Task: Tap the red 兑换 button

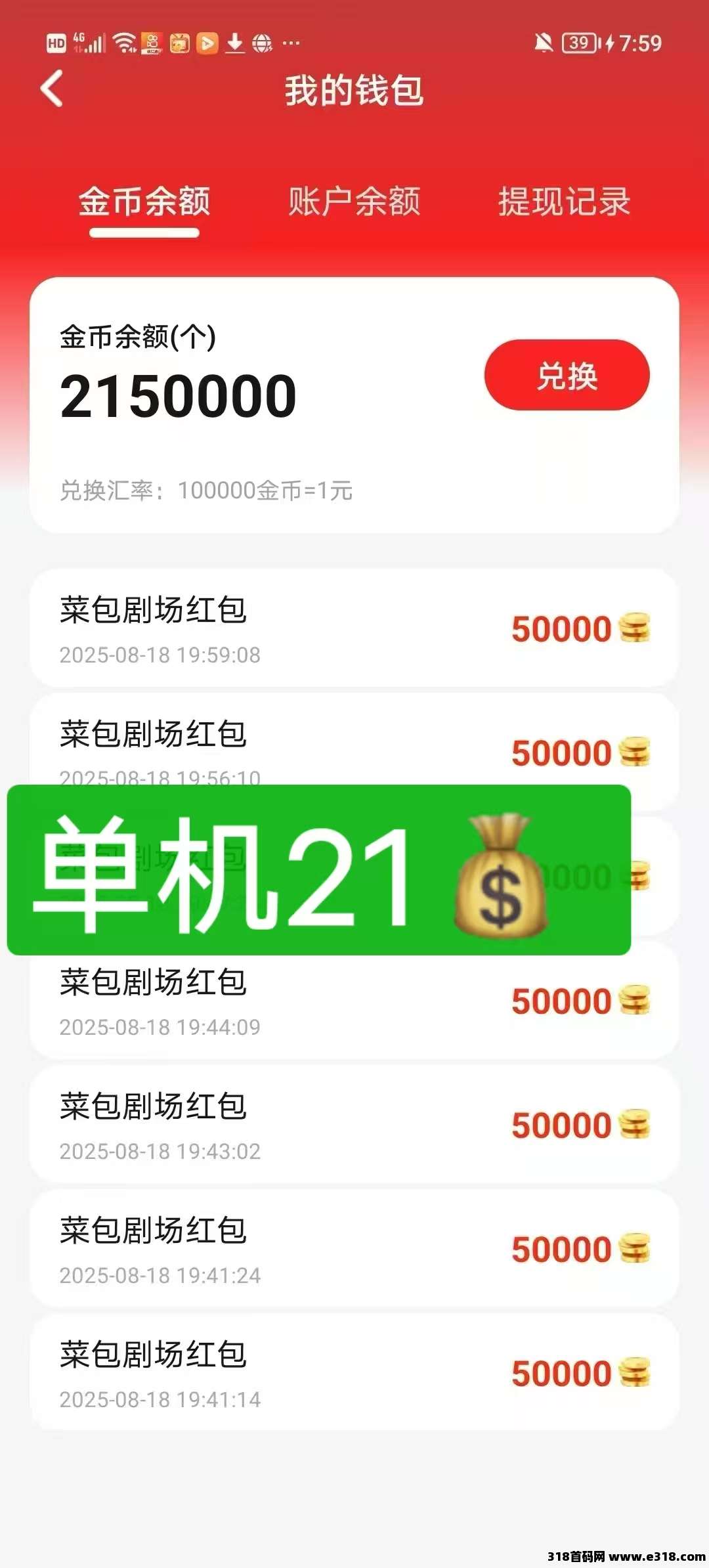Action: (x=567, y=376)
